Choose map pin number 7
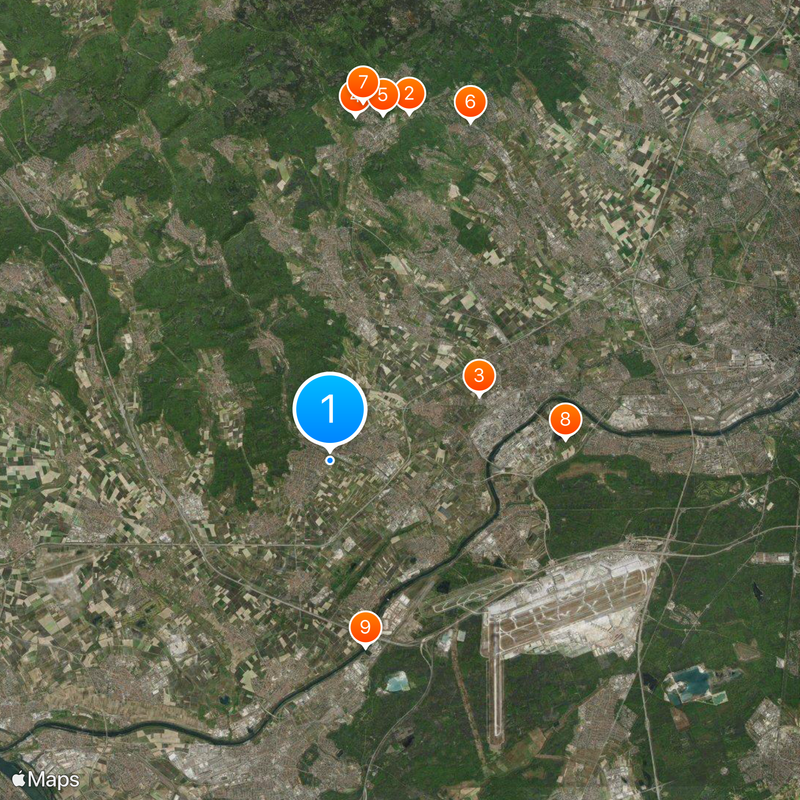Viewport: 800px width, 800px height. pyautogui.click(x=362, y=80)
